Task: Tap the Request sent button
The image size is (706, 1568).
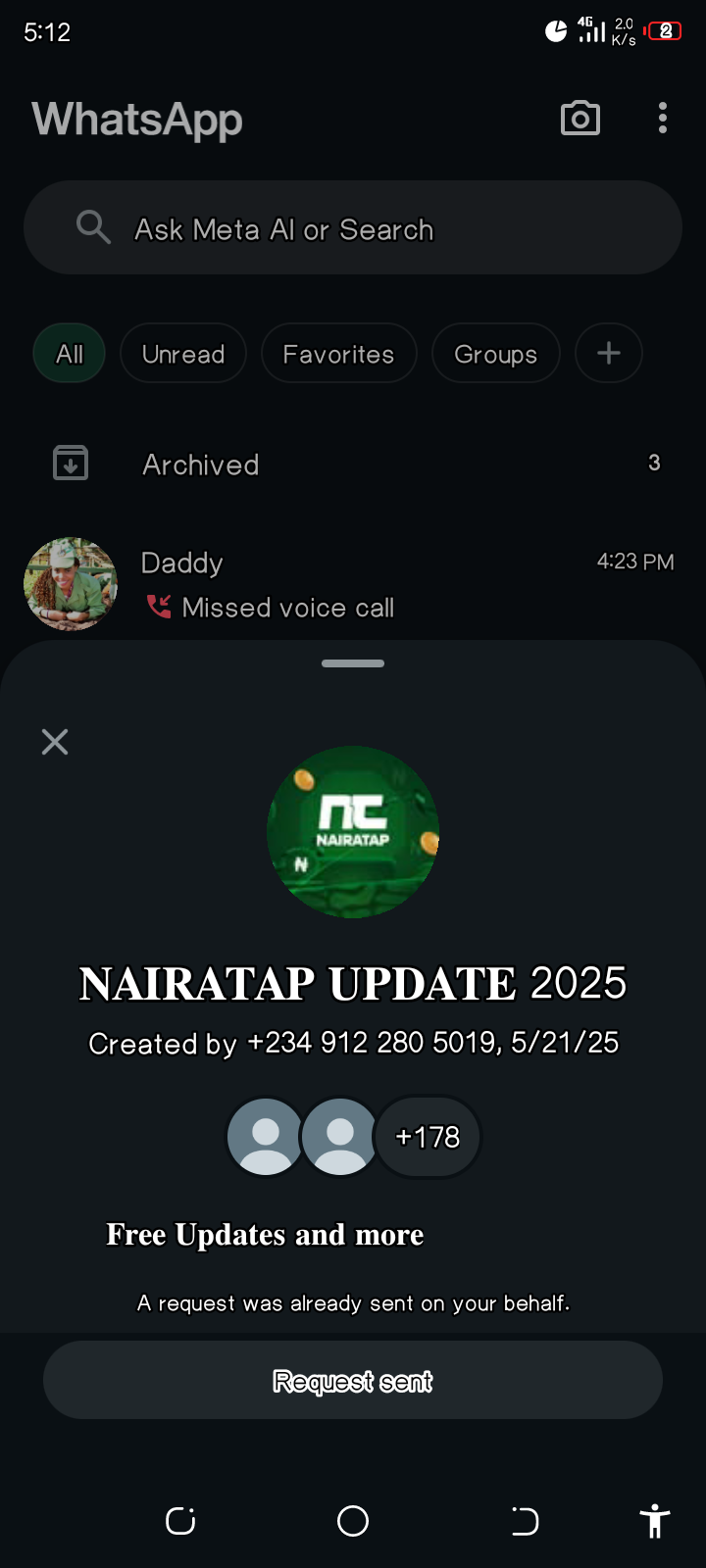Action: tap(353, 1380)
